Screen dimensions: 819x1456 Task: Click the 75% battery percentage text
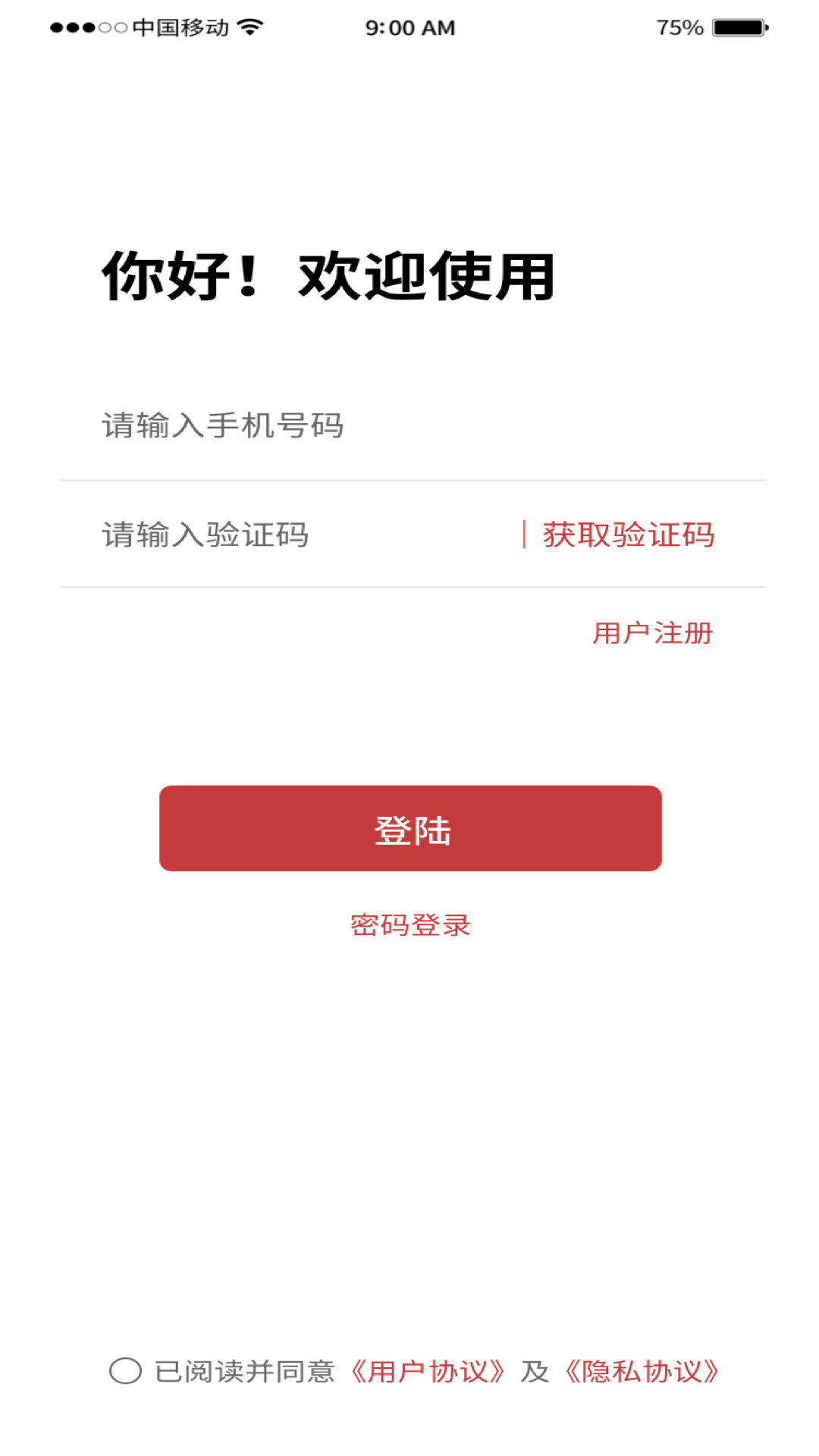[677, 26]
